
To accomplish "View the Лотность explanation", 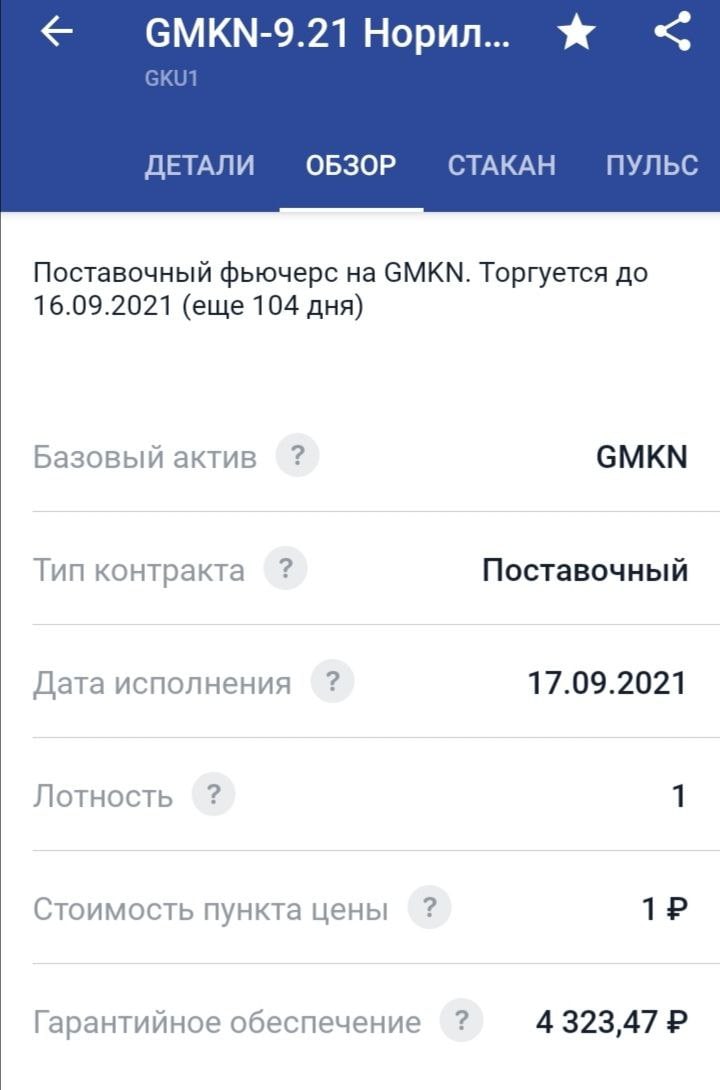I will [213, 796].
